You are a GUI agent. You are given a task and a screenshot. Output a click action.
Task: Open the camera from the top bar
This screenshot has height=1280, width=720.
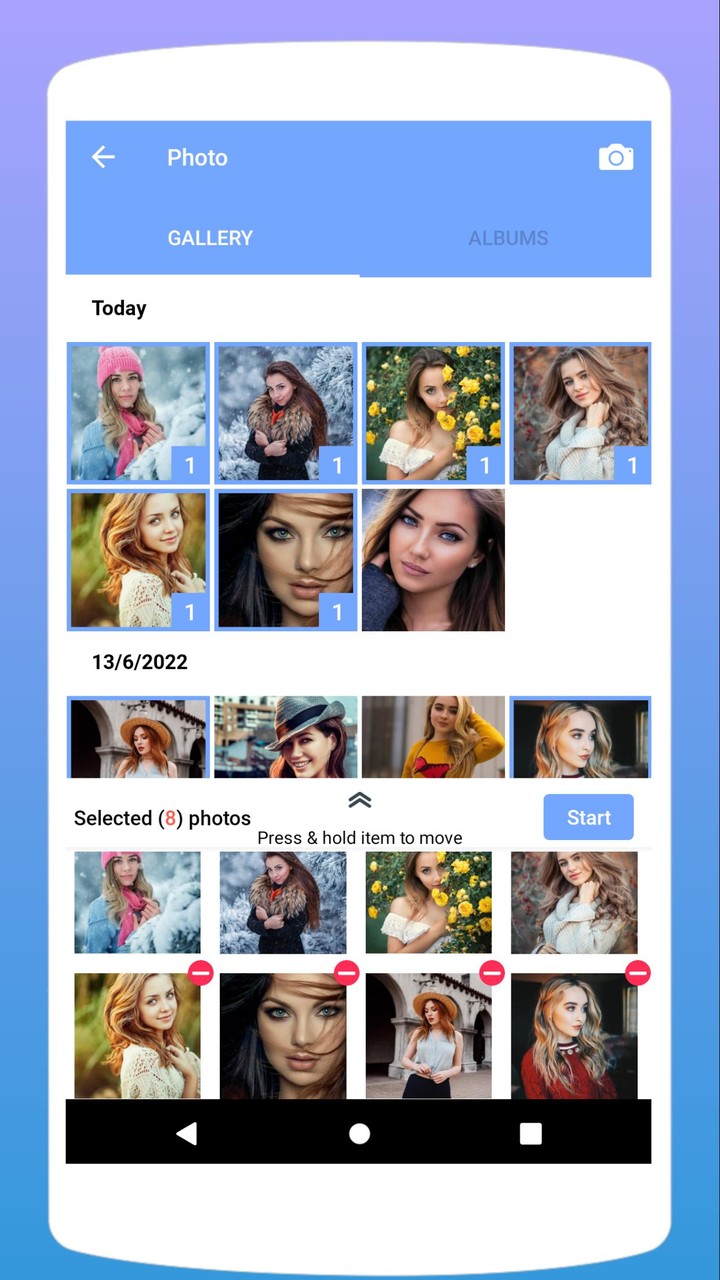616,157
